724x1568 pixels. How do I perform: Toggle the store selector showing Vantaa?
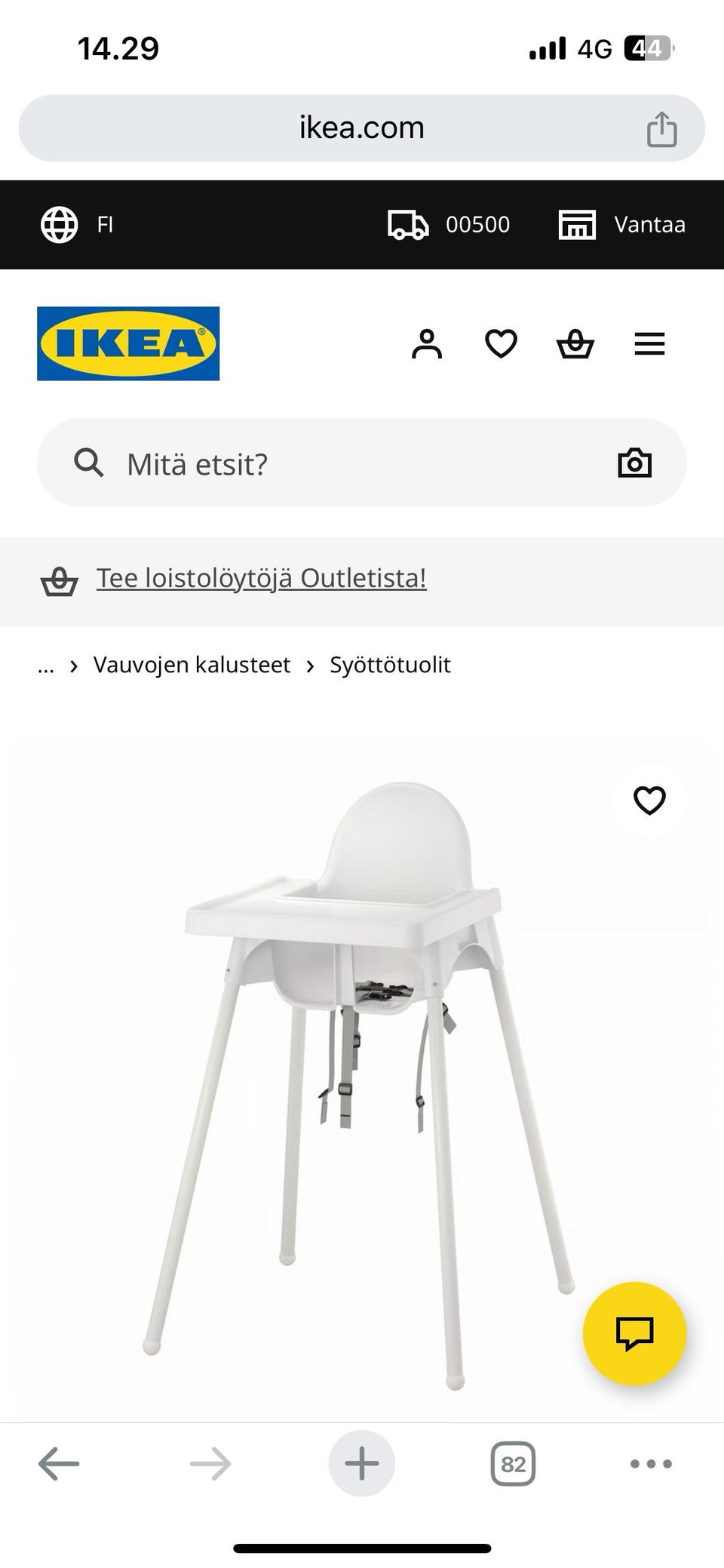pos(621,224)
